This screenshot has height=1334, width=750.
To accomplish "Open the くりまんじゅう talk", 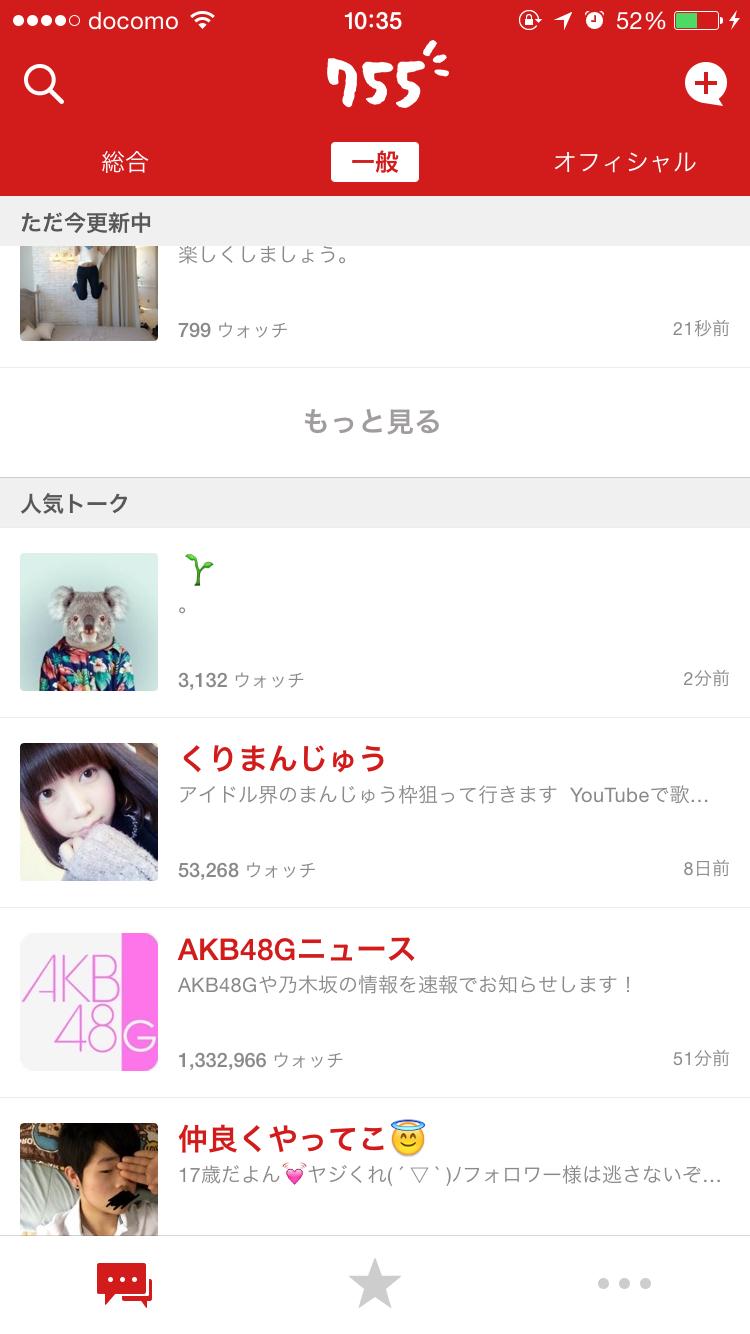I will tap(375, 812).
